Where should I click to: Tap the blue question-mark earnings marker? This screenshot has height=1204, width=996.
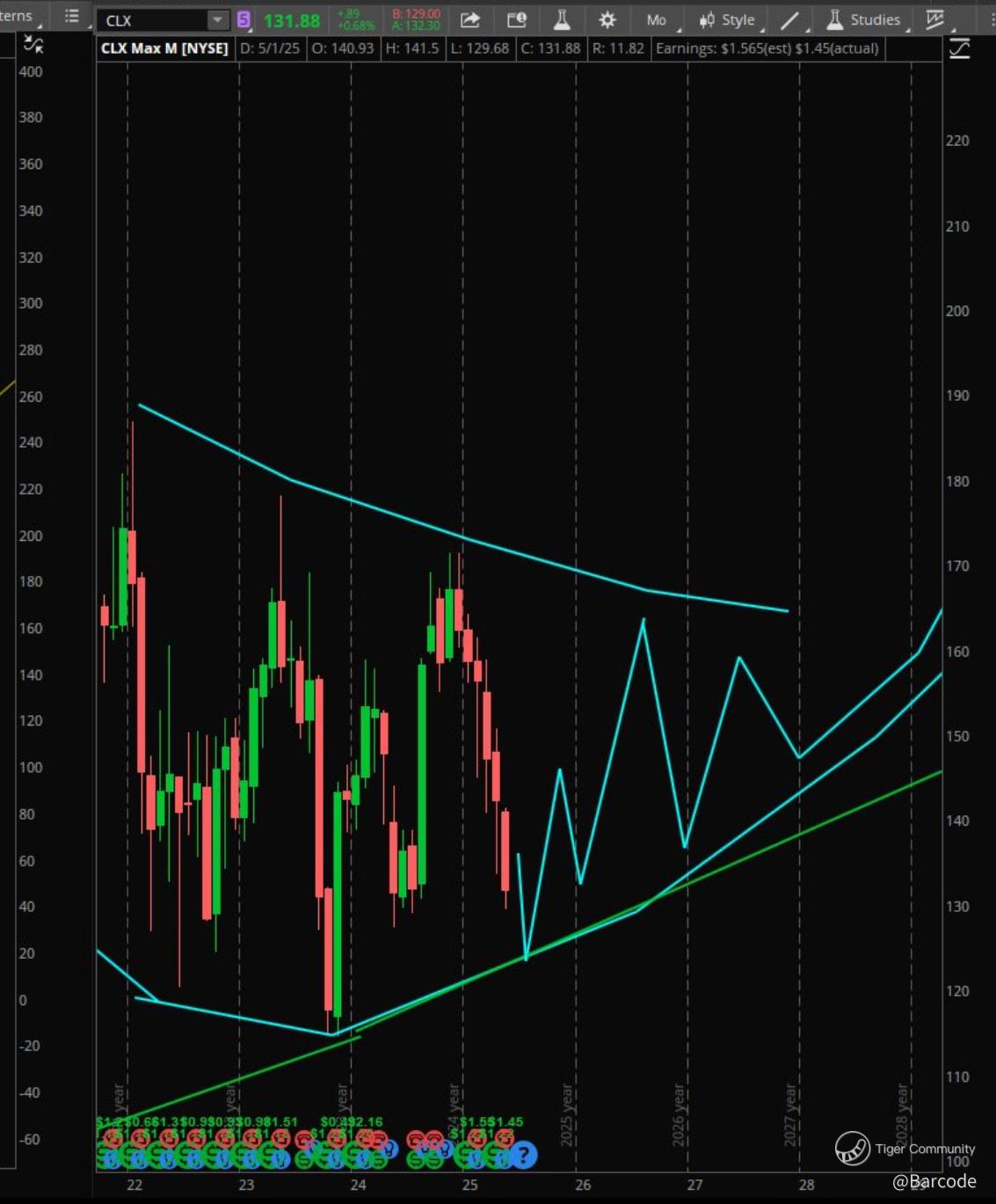tap(523, 1154)
